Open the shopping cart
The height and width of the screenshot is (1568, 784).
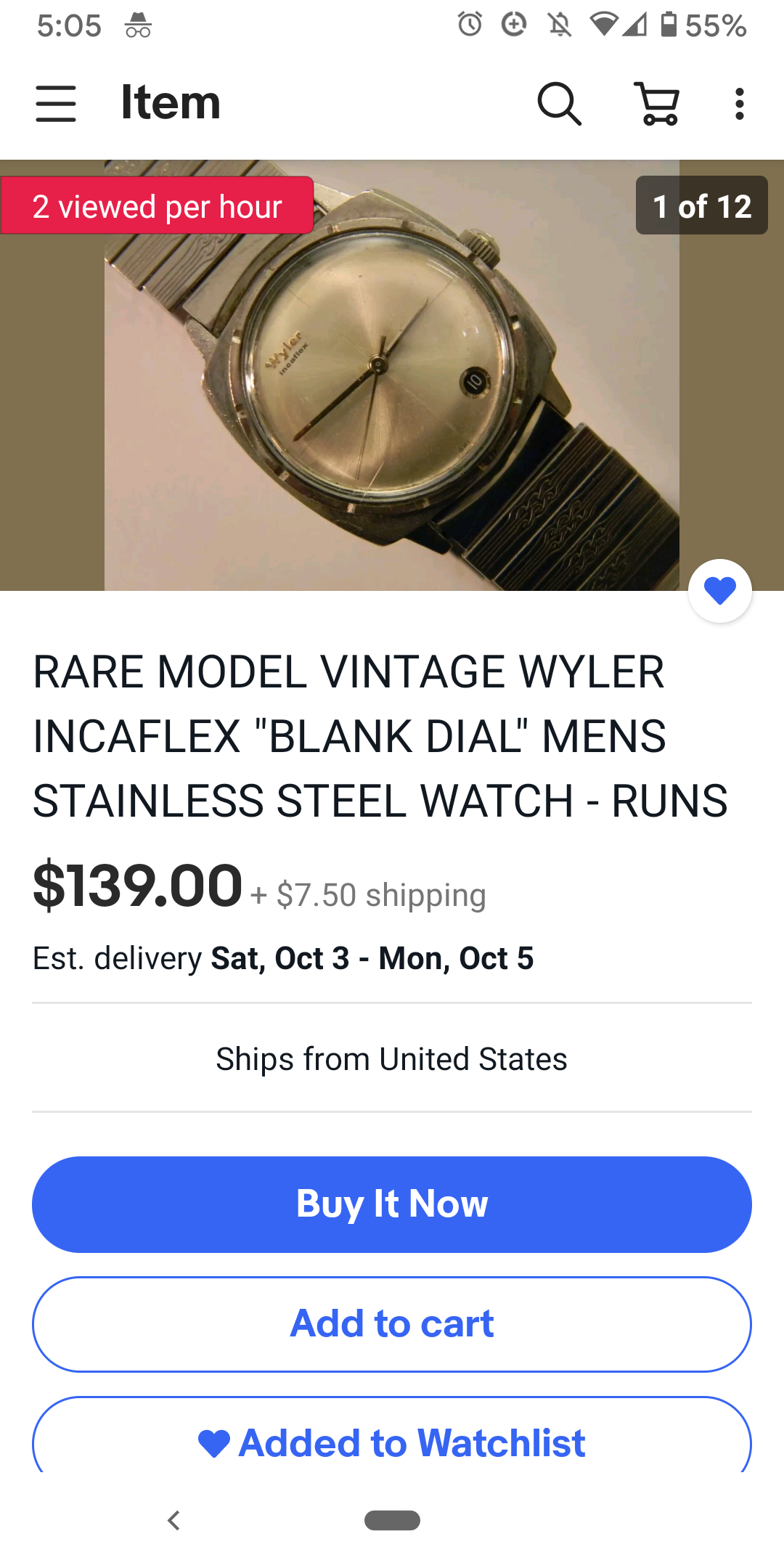tap(658, 103)
